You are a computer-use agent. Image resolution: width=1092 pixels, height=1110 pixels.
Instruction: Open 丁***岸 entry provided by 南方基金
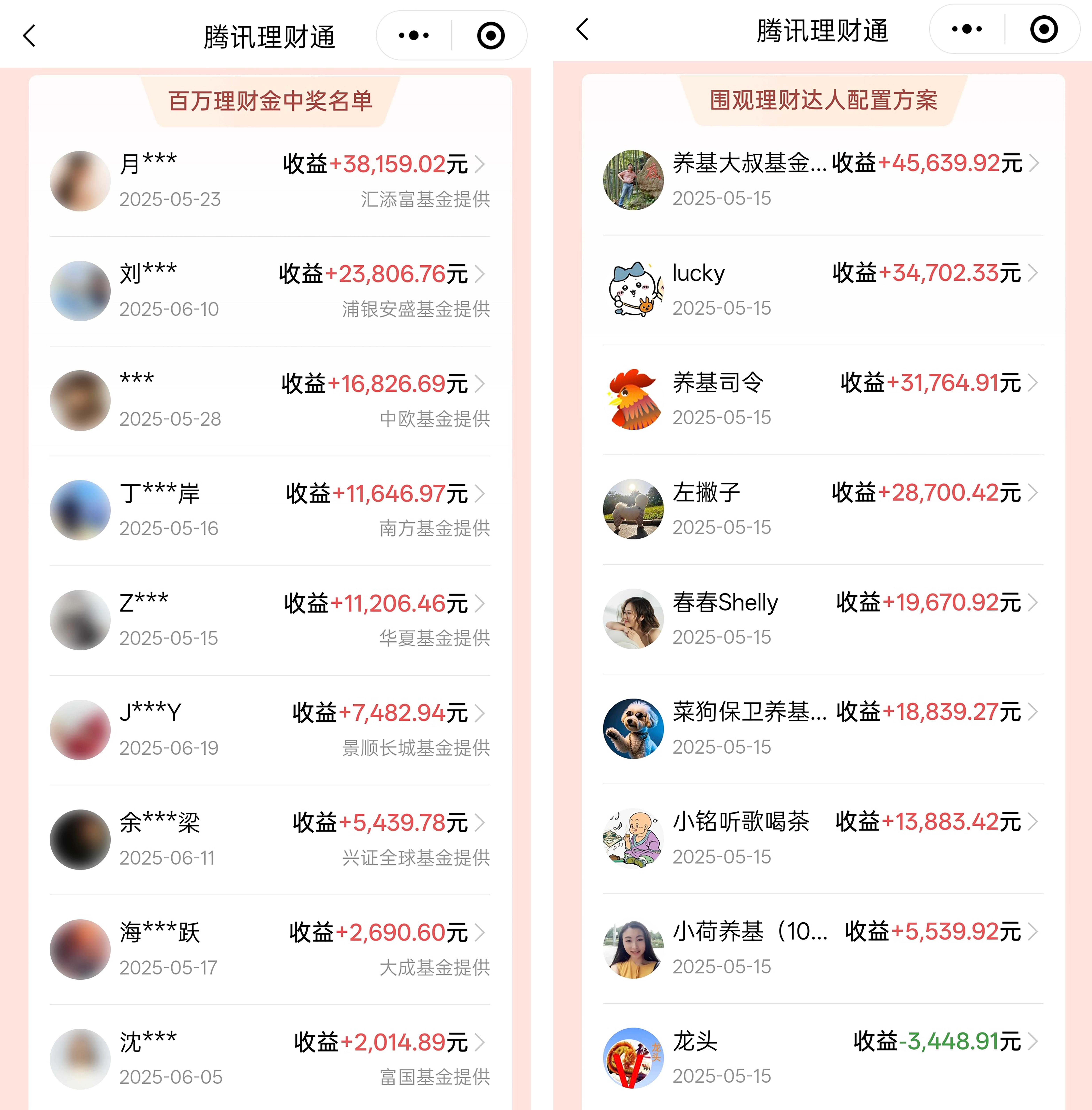[270, 510]
